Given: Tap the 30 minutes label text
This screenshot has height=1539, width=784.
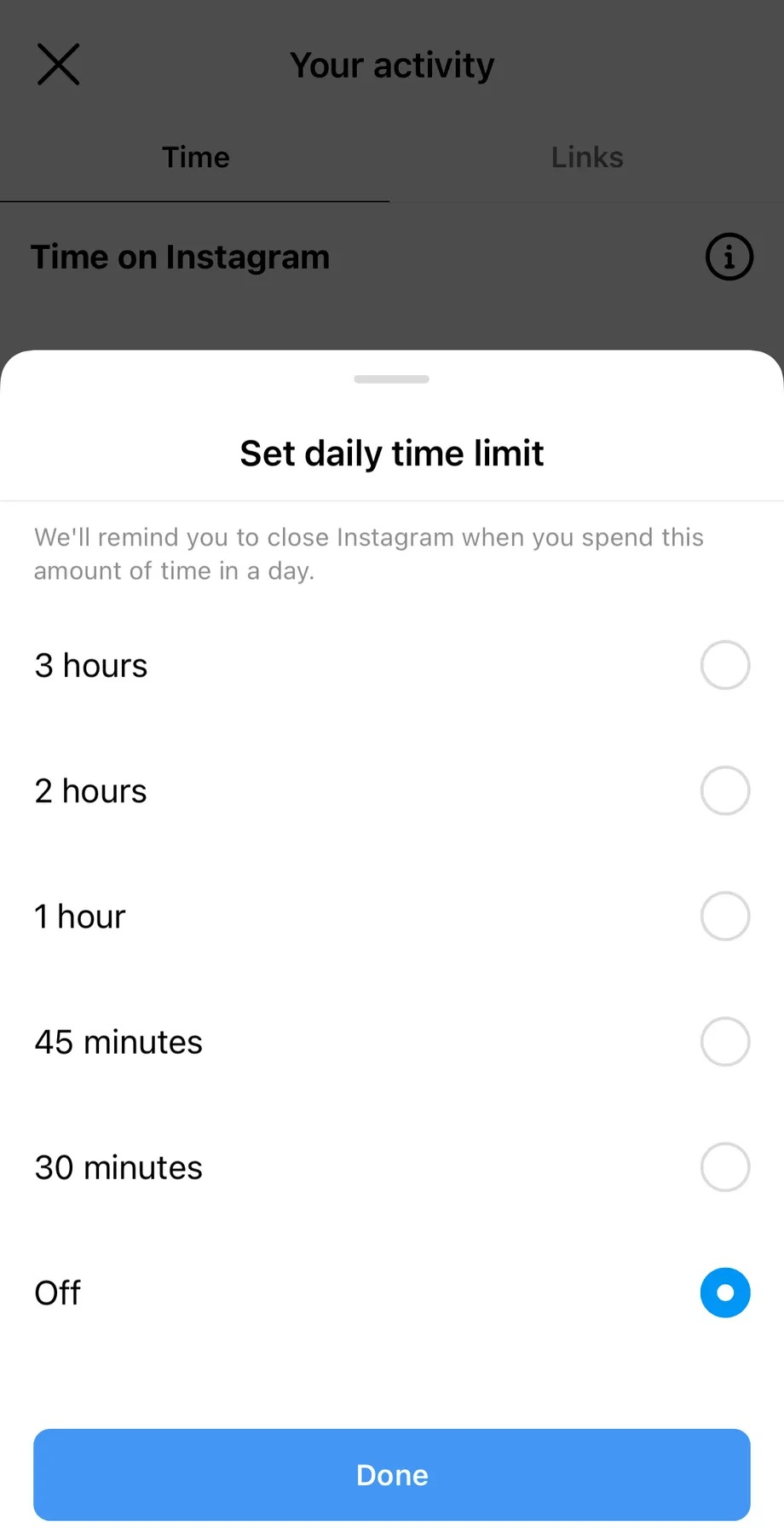Looking at the screenshot, I should (118, 1167).
